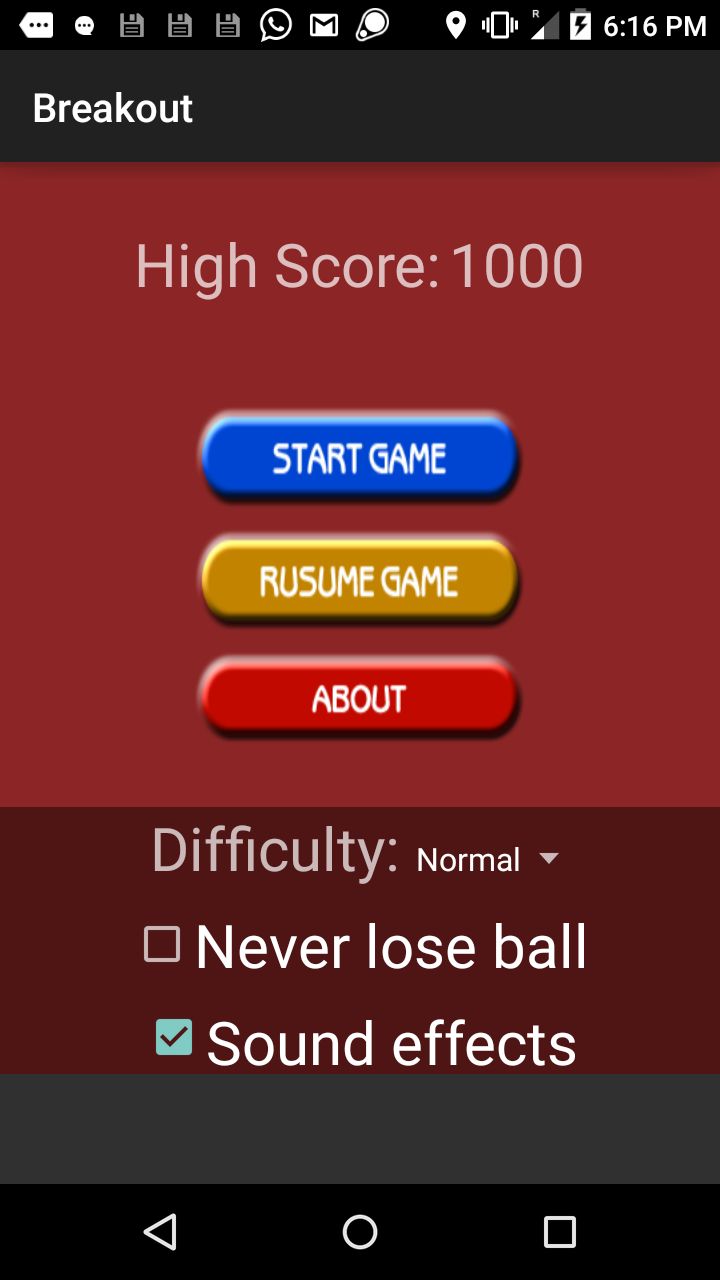The width and height of the screenshot is (720, 1280).
Task: Tap the charging battery status icon
Action: pyautogui.click(x=581, y=25)
